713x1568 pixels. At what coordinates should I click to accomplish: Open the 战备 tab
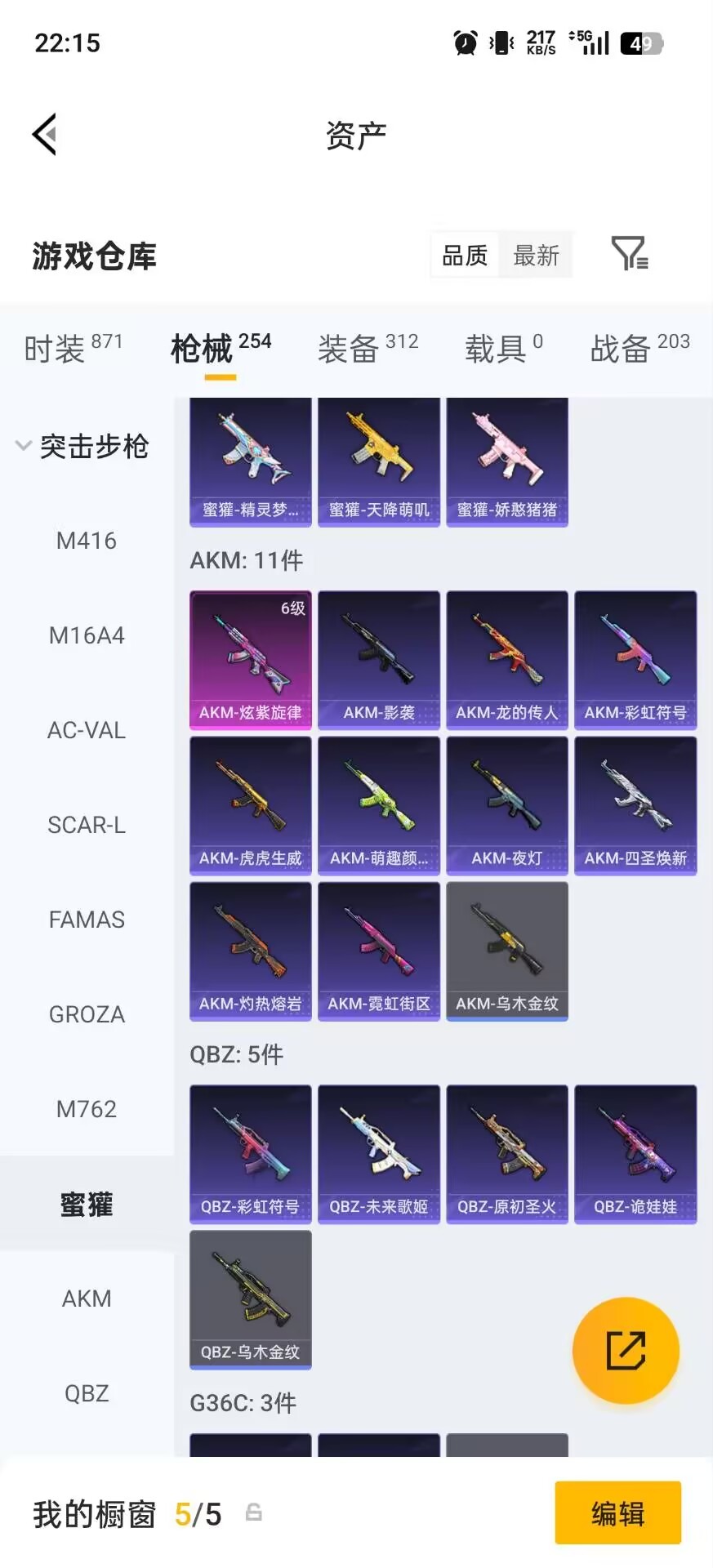tap(621, 349)
